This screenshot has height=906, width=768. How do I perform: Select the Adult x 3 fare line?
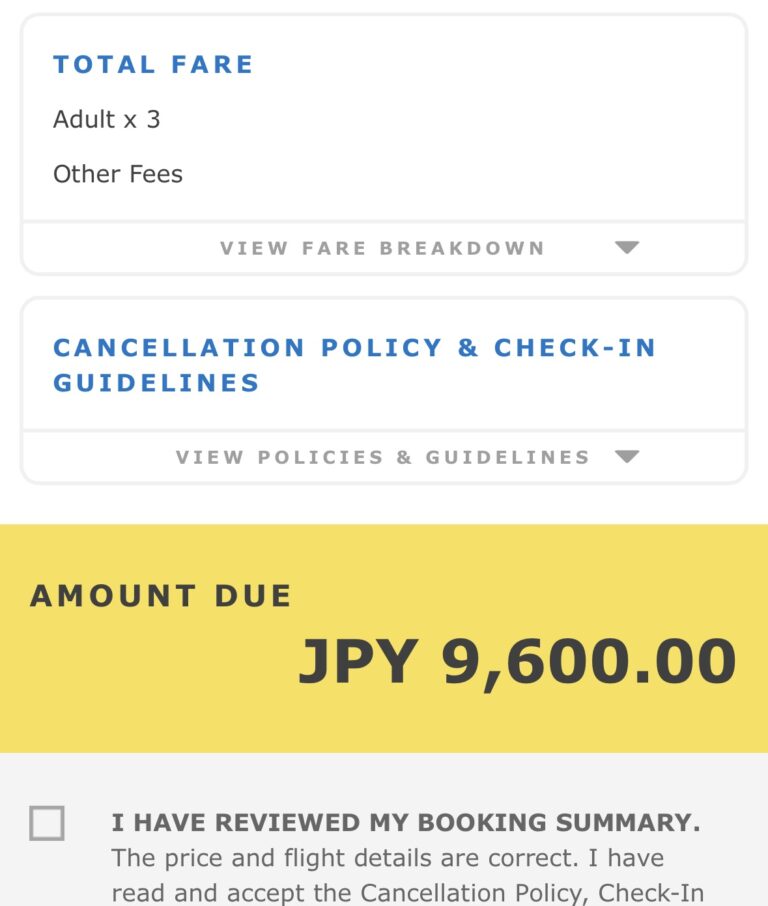pyautogui.click(x=105, y=119)
